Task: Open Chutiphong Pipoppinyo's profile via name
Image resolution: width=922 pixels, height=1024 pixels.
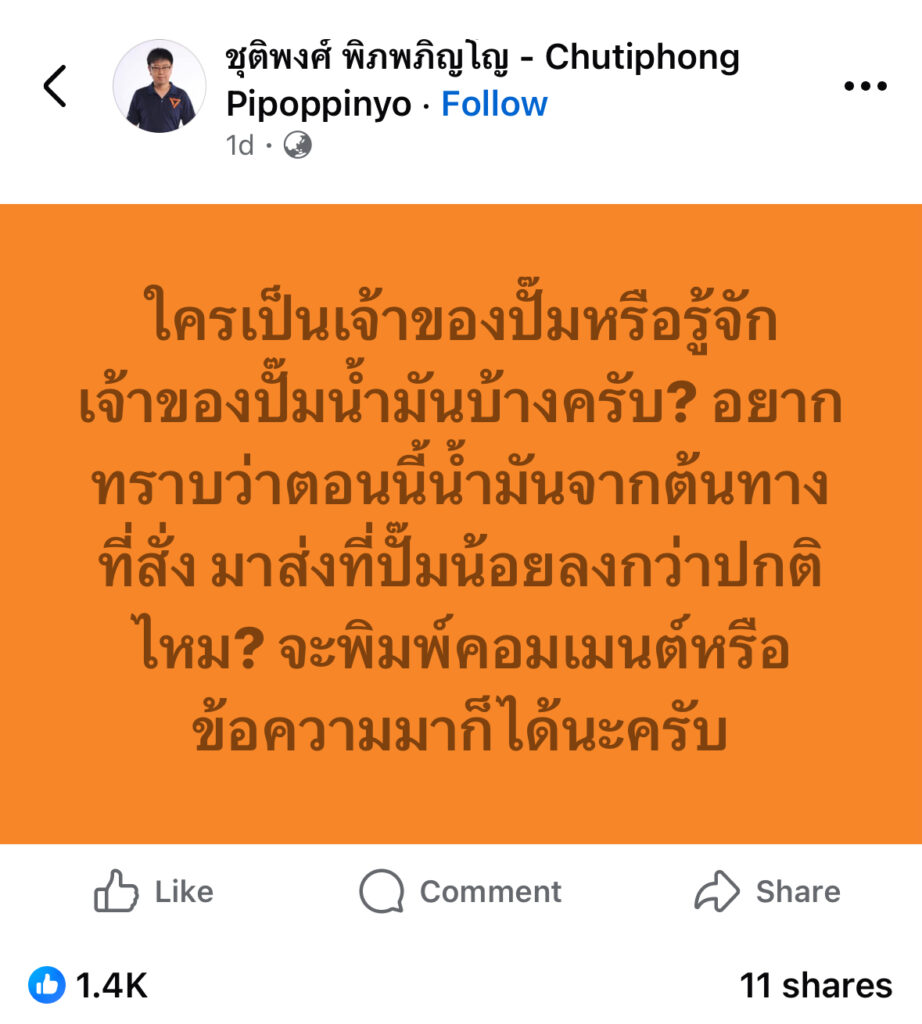Action: coord(480,60)
